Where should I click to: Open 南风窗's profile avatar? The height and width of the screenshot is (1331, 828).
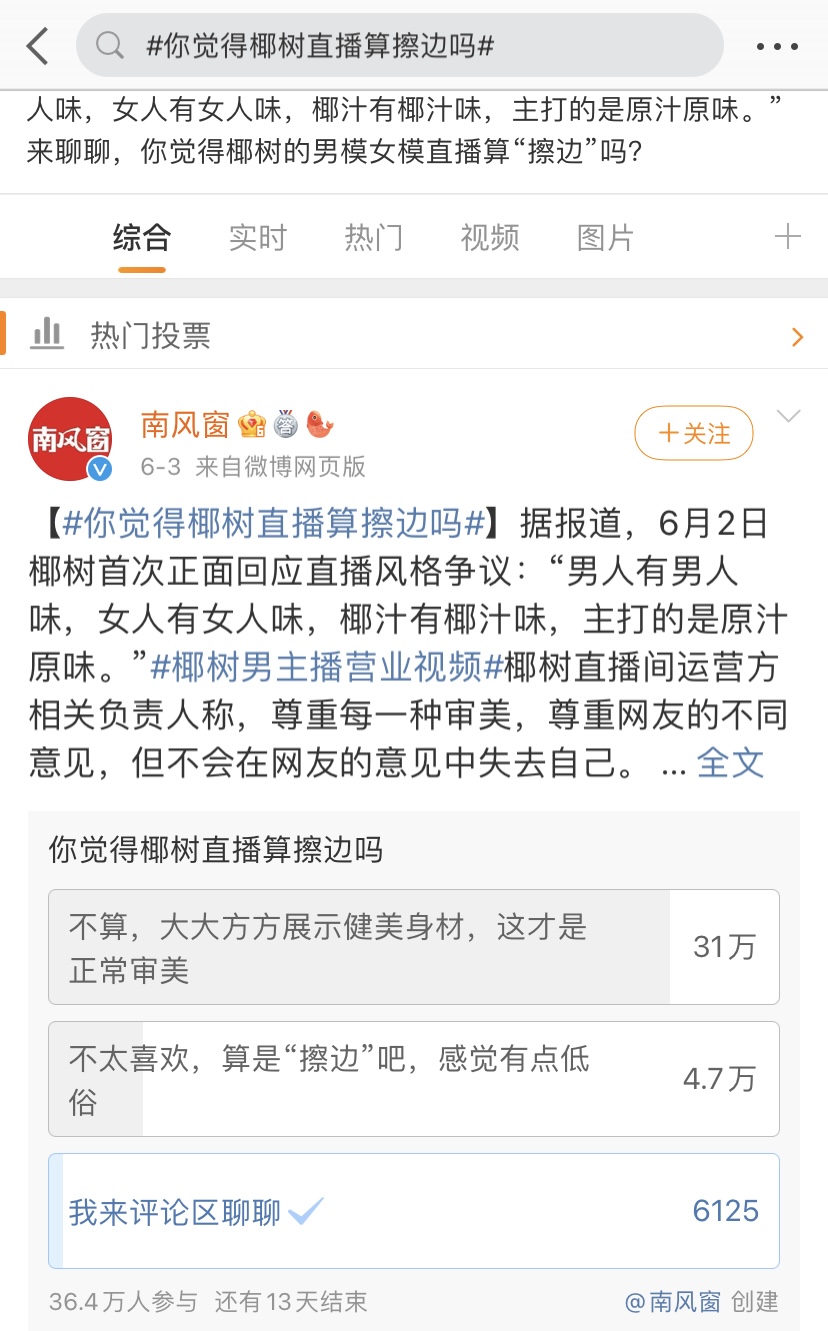point(69,439)
